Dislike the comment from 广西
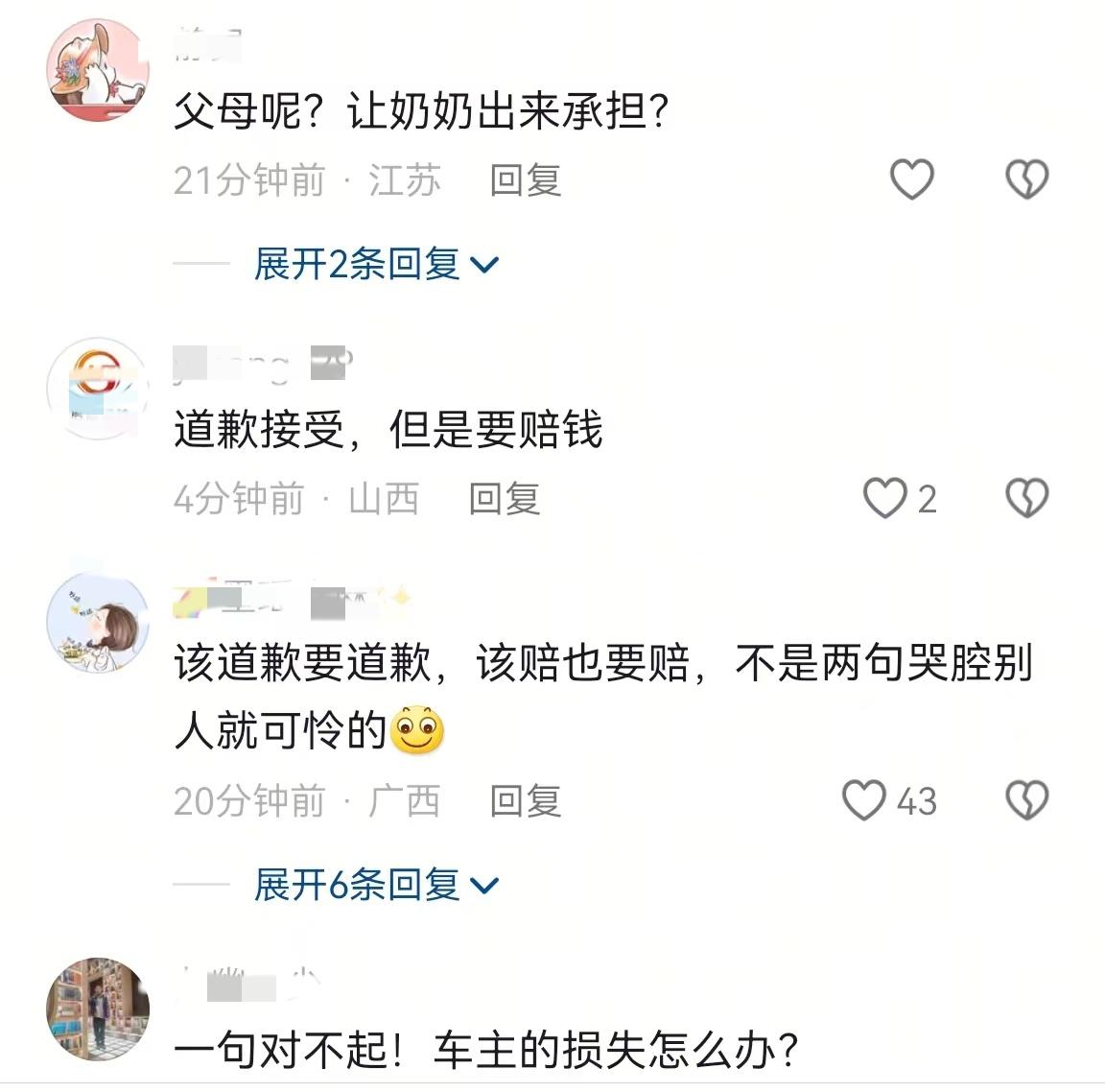 click(1026, 800)
